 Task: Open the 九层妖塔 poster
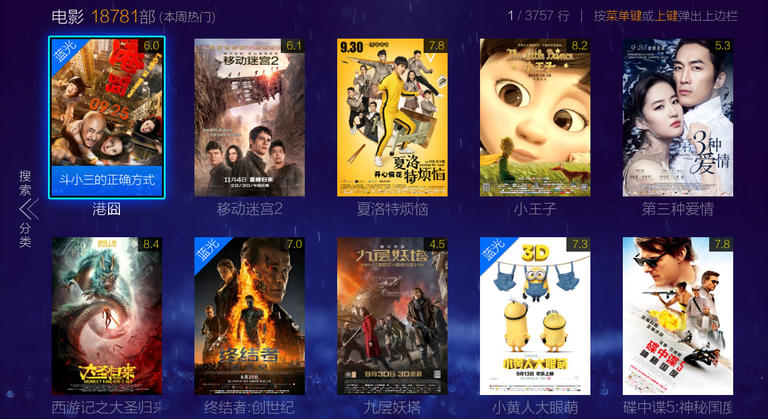click(392, 315)
